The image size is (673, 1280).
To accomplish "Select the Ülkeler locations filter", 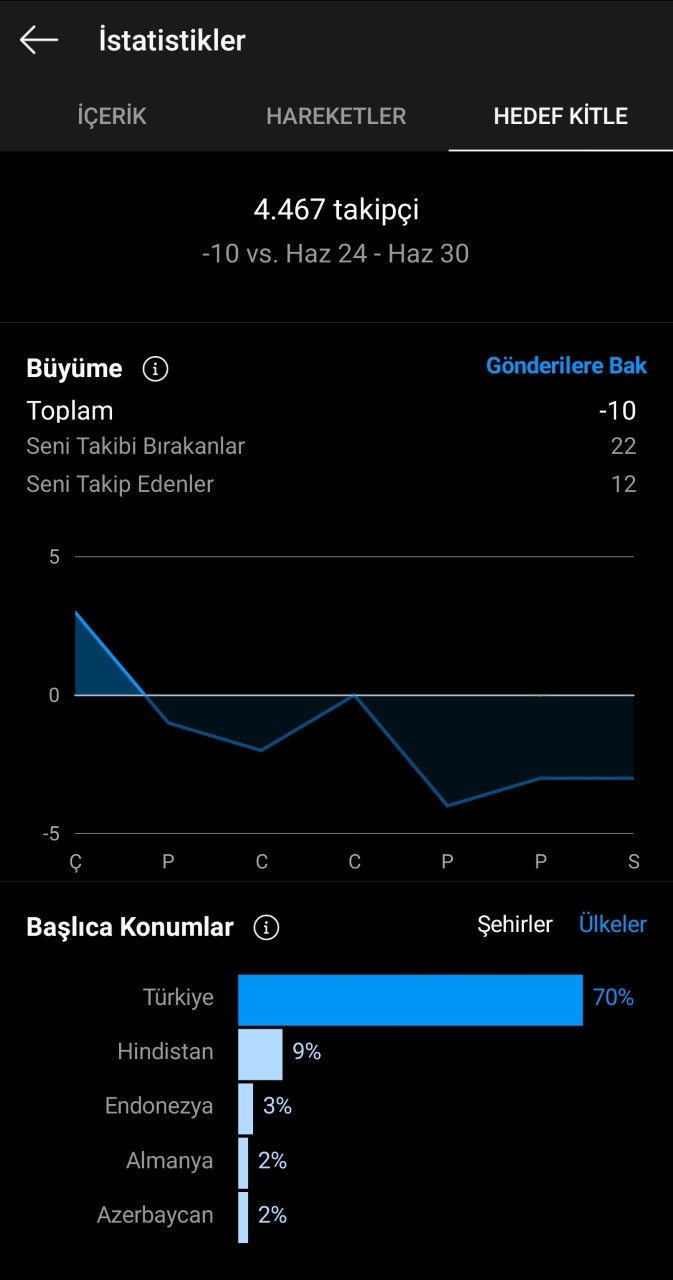I will pos(613,925).
